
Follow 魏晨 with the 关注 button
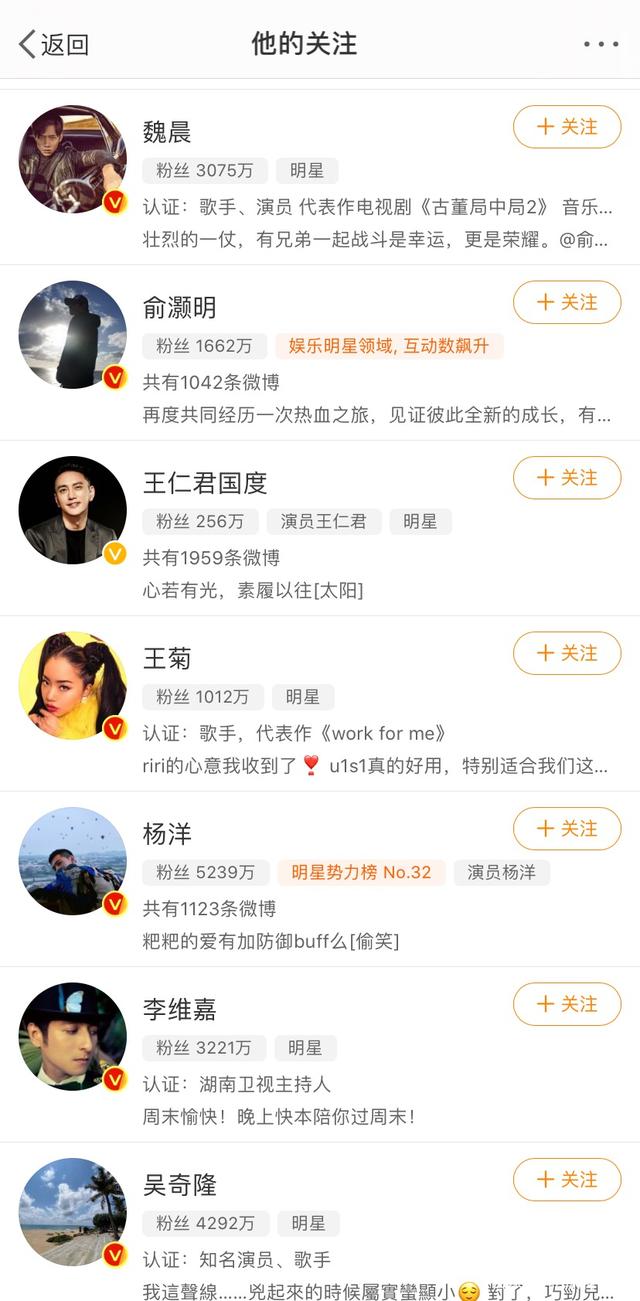point(567,127)
